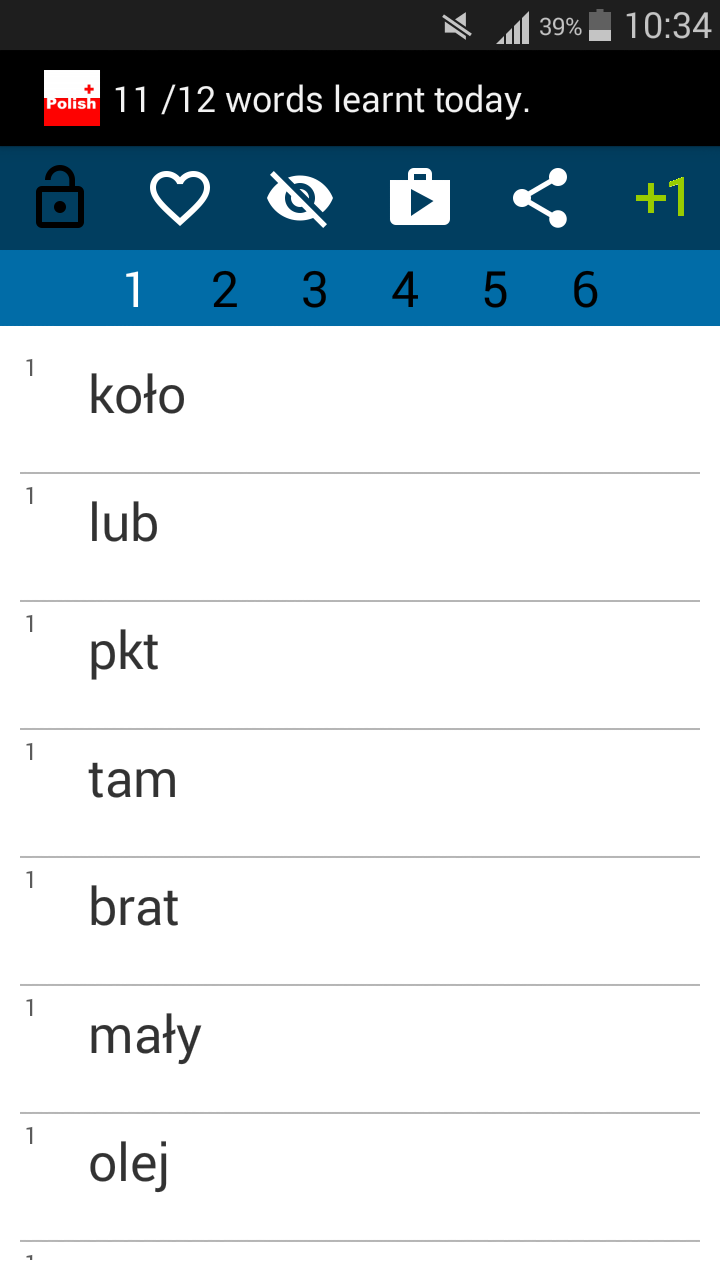The width and height of the screenshot is (720, 1280).
Task: Tap the green +1 to add a word
Action: click(660, 197)
